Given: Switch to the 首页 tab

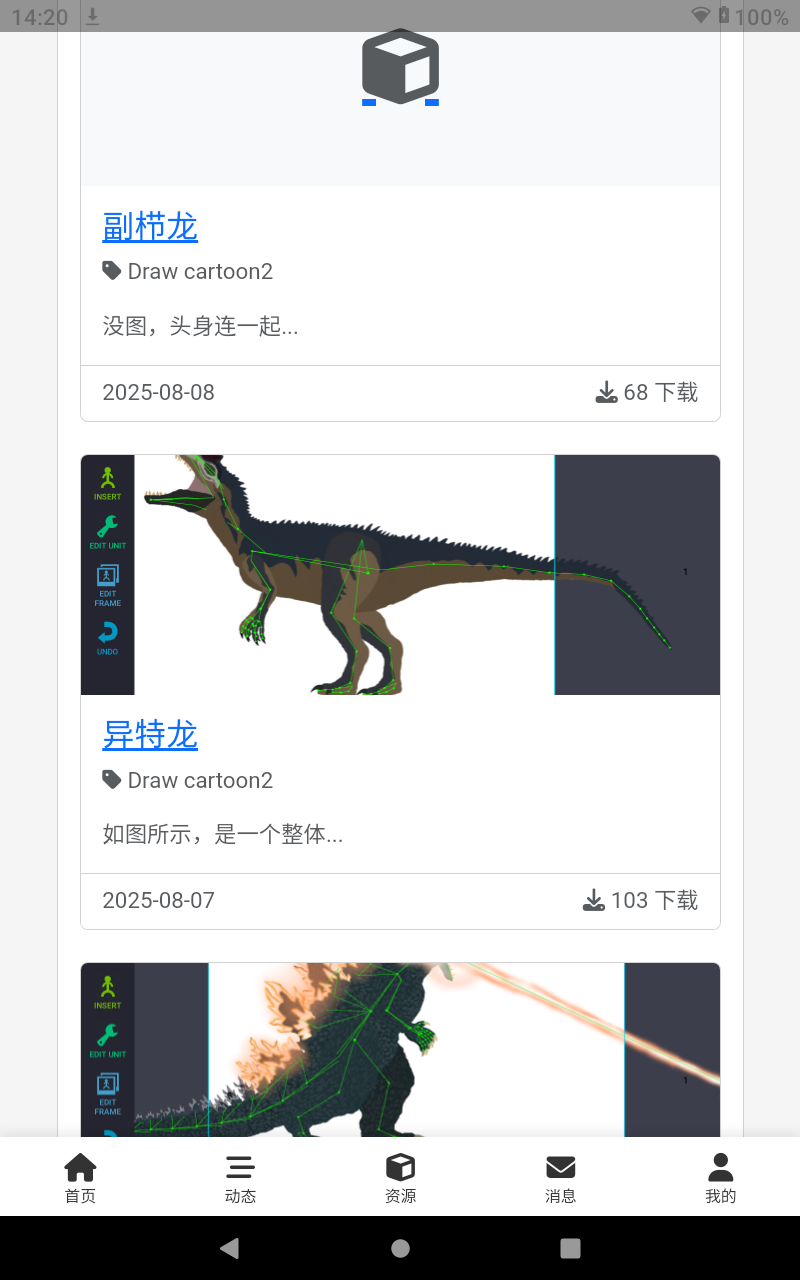Looking at the screenshot, I should (x=80, y=1176).
